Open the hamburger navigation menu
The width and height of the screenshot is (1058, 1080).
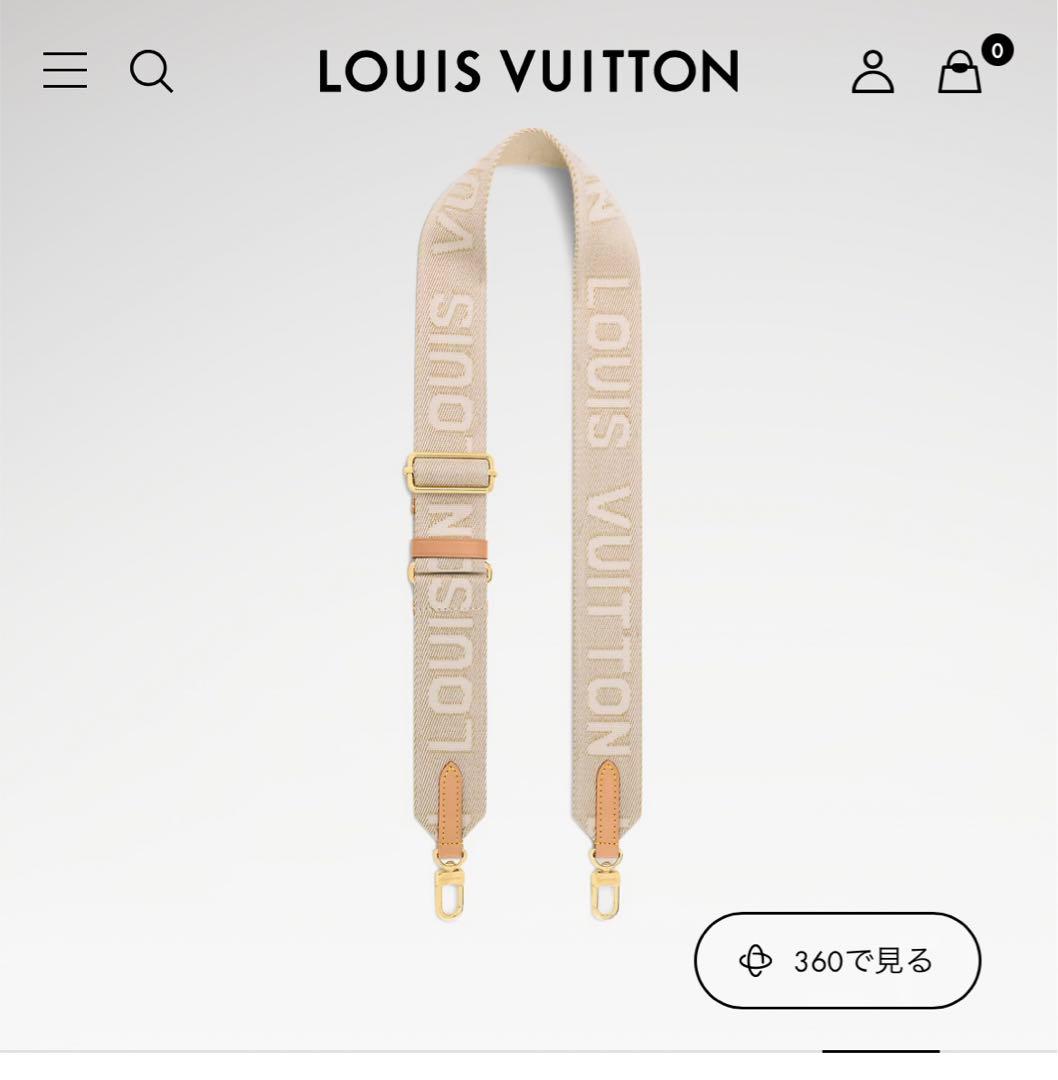(65, 71)
